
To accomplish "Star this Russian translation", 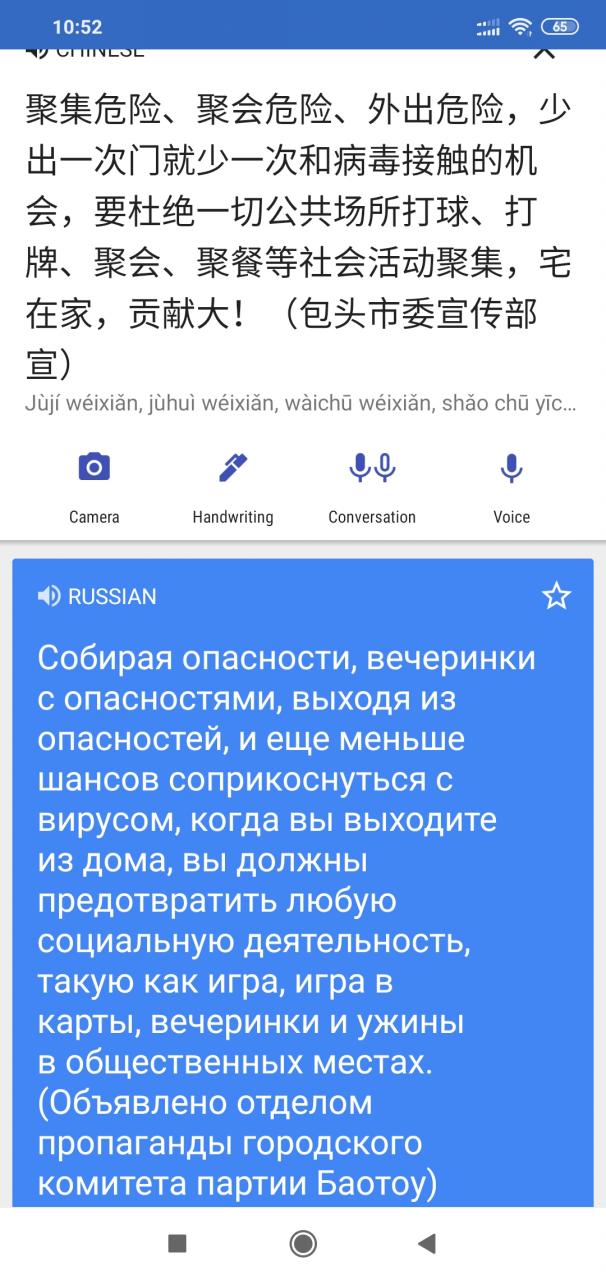I will (556, 597).
